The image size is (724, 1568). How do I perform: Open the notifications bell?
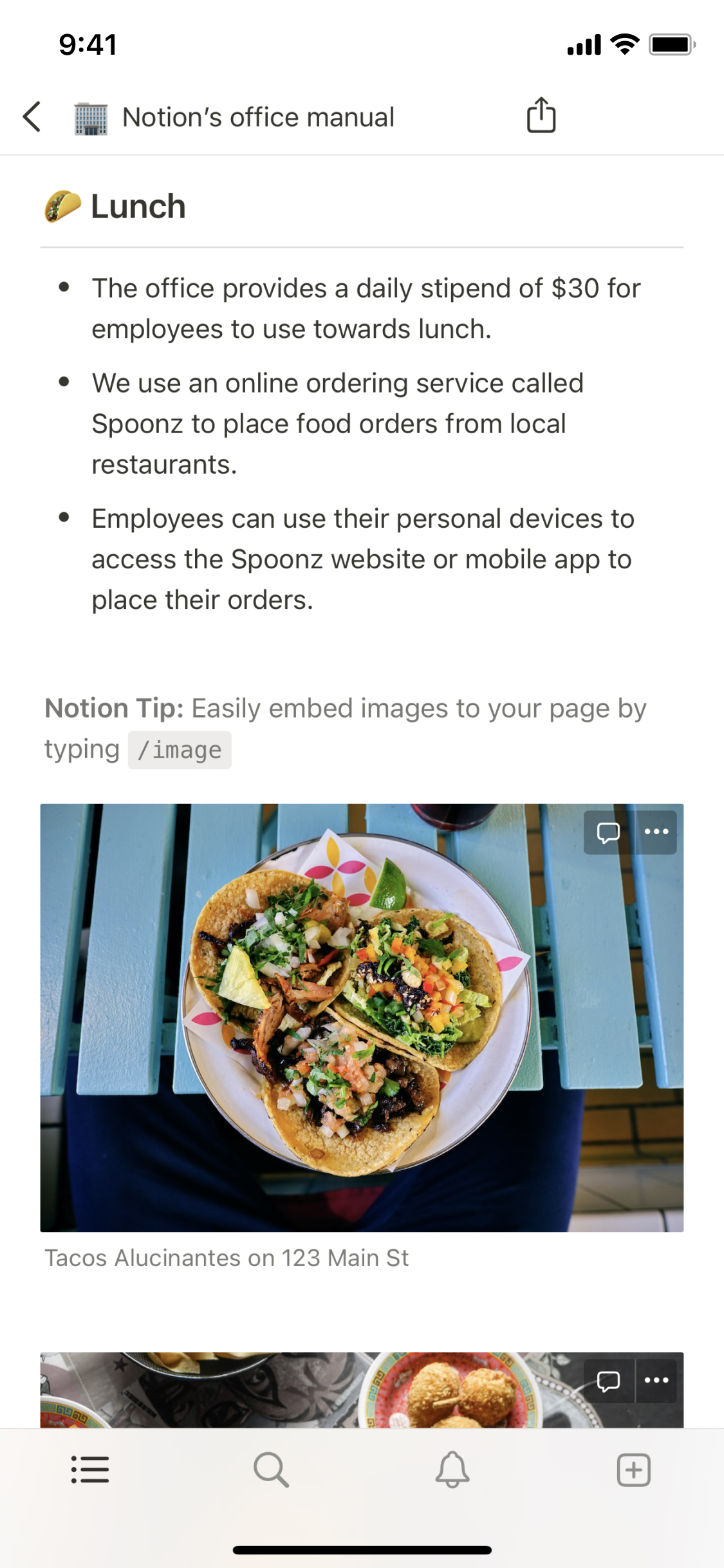[x=452, y=1470]
